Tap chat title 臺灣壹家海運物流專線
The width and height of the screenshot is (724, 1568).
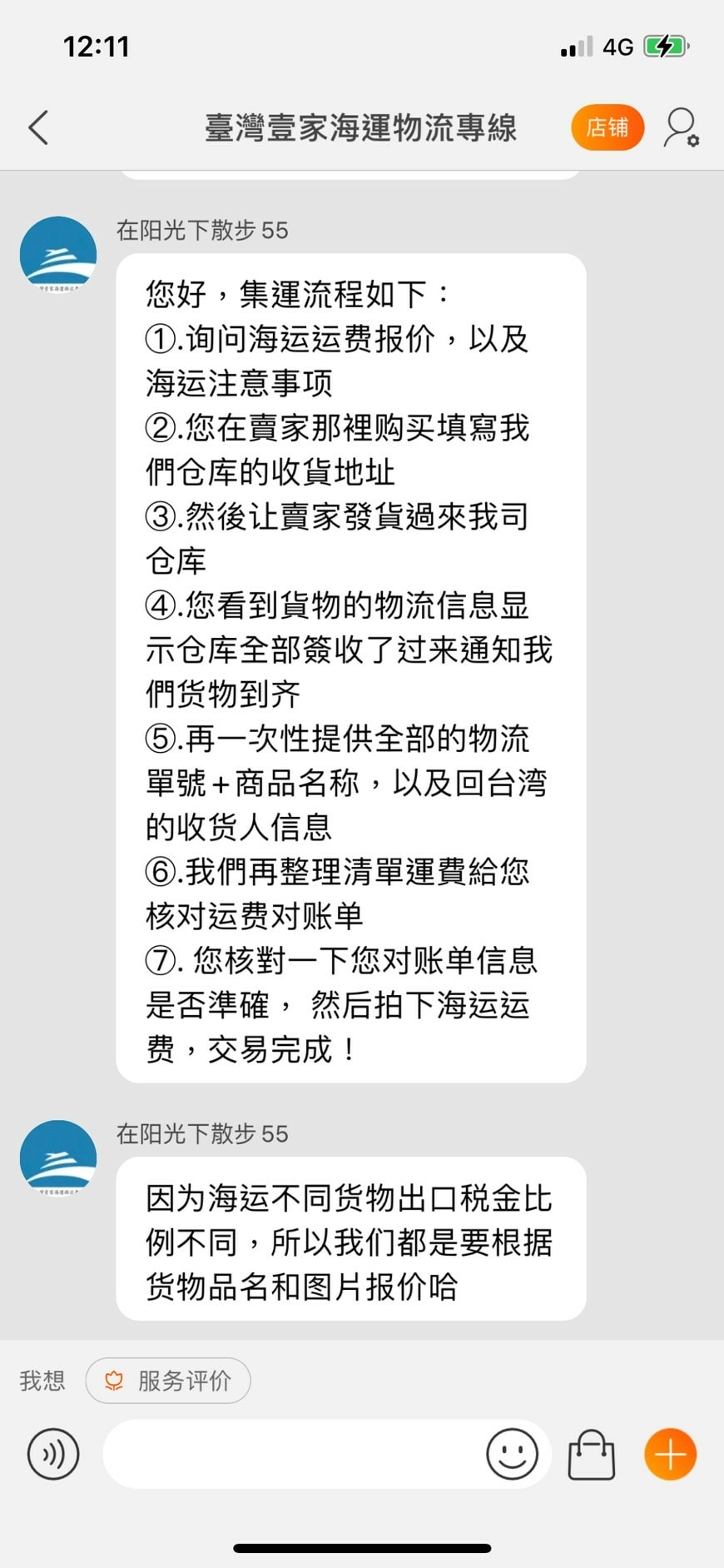tap(361, 128)
